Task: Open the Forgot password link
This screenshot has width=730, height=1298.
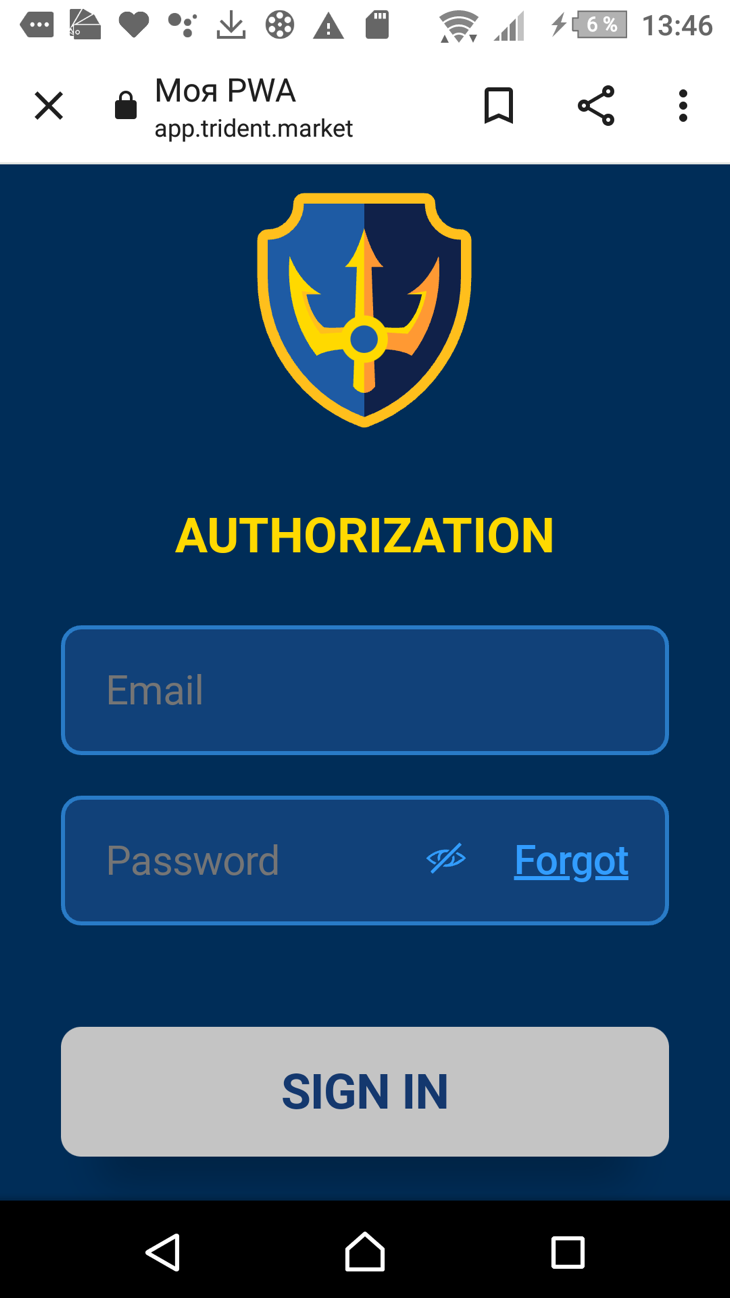Action: click(571, 861)
